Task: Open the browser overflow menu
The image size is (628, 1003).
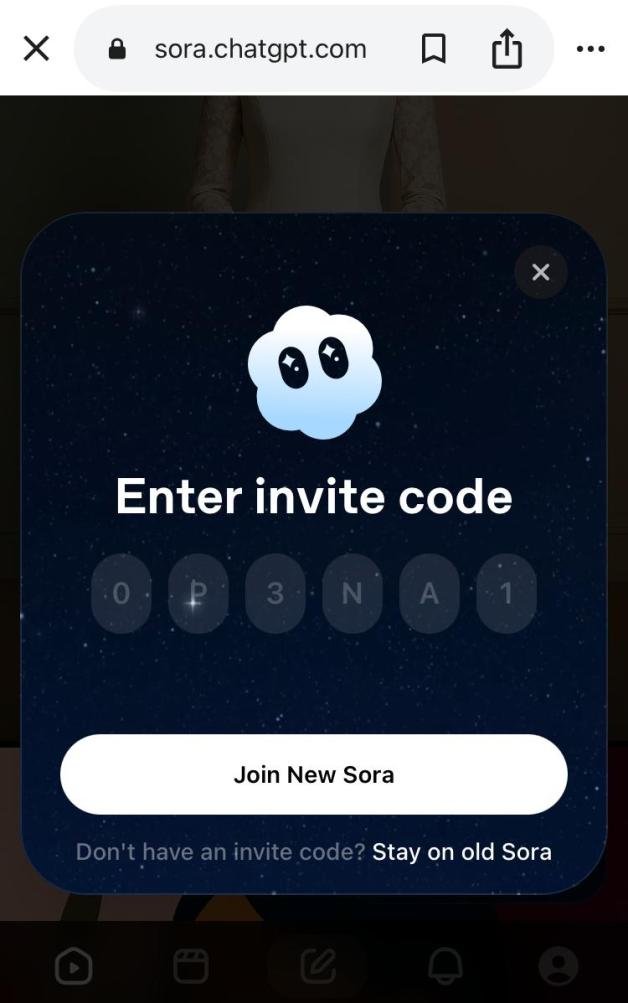Action: 591,49
